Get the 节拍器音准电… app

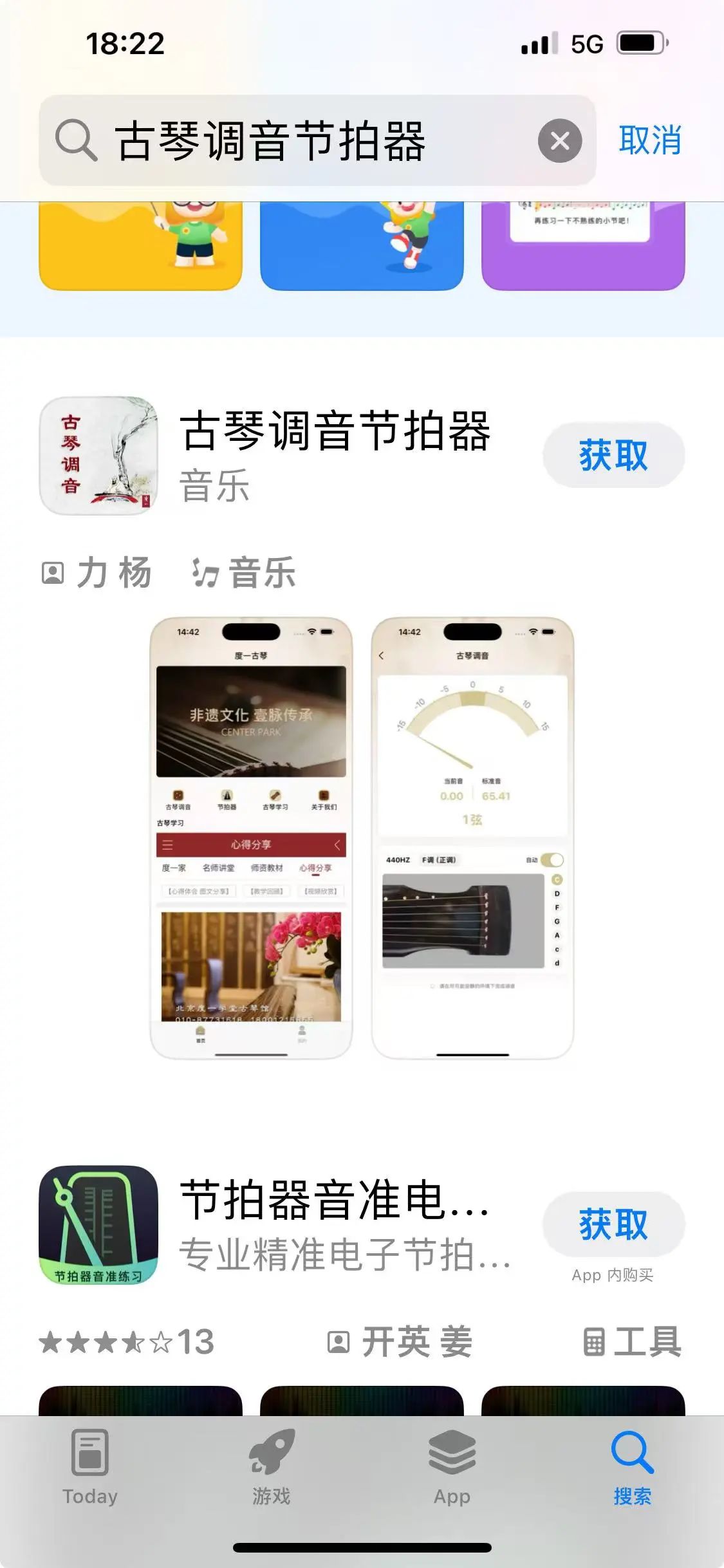[x=613, y=1224]
